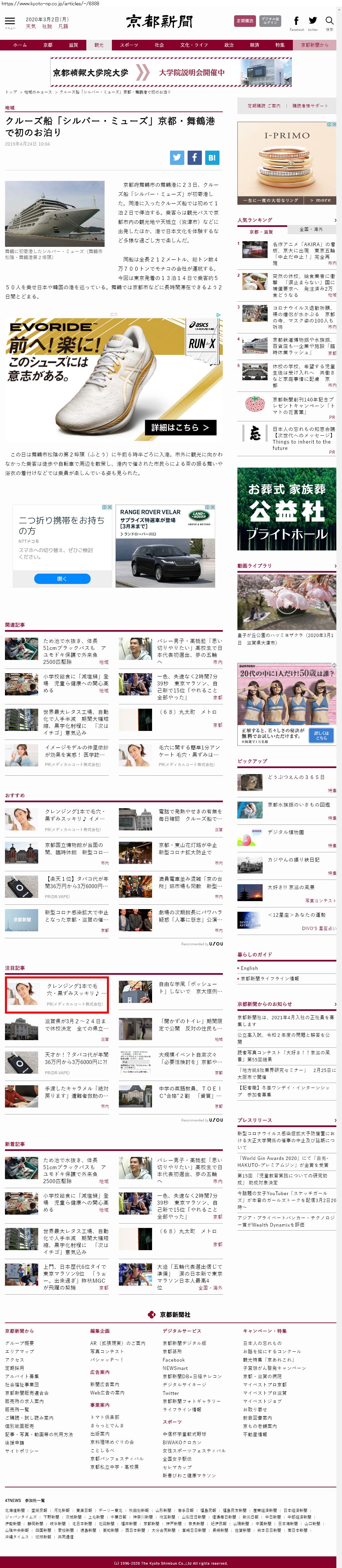Play the video library sakura clip

287,602
